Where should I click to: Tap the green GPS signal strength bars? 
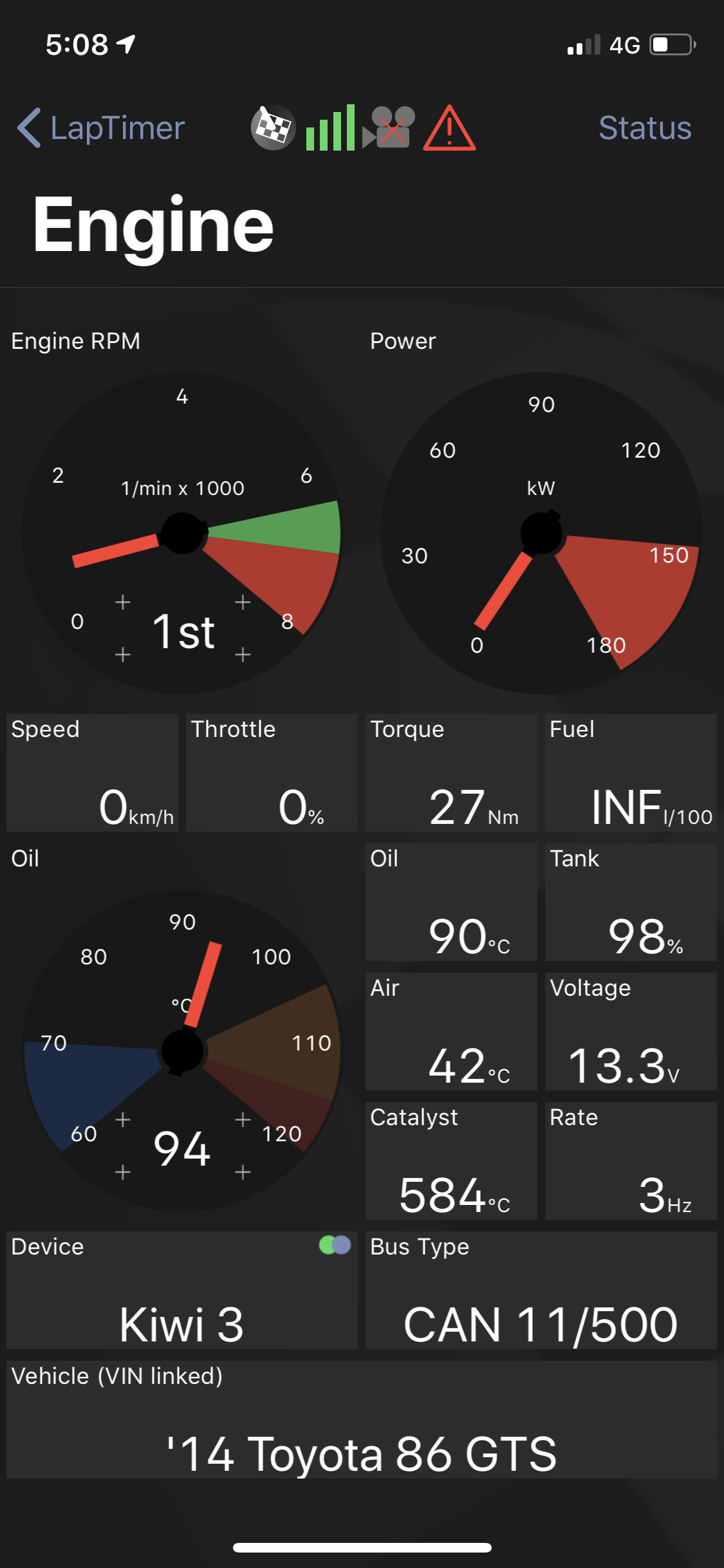click(330, 128)
